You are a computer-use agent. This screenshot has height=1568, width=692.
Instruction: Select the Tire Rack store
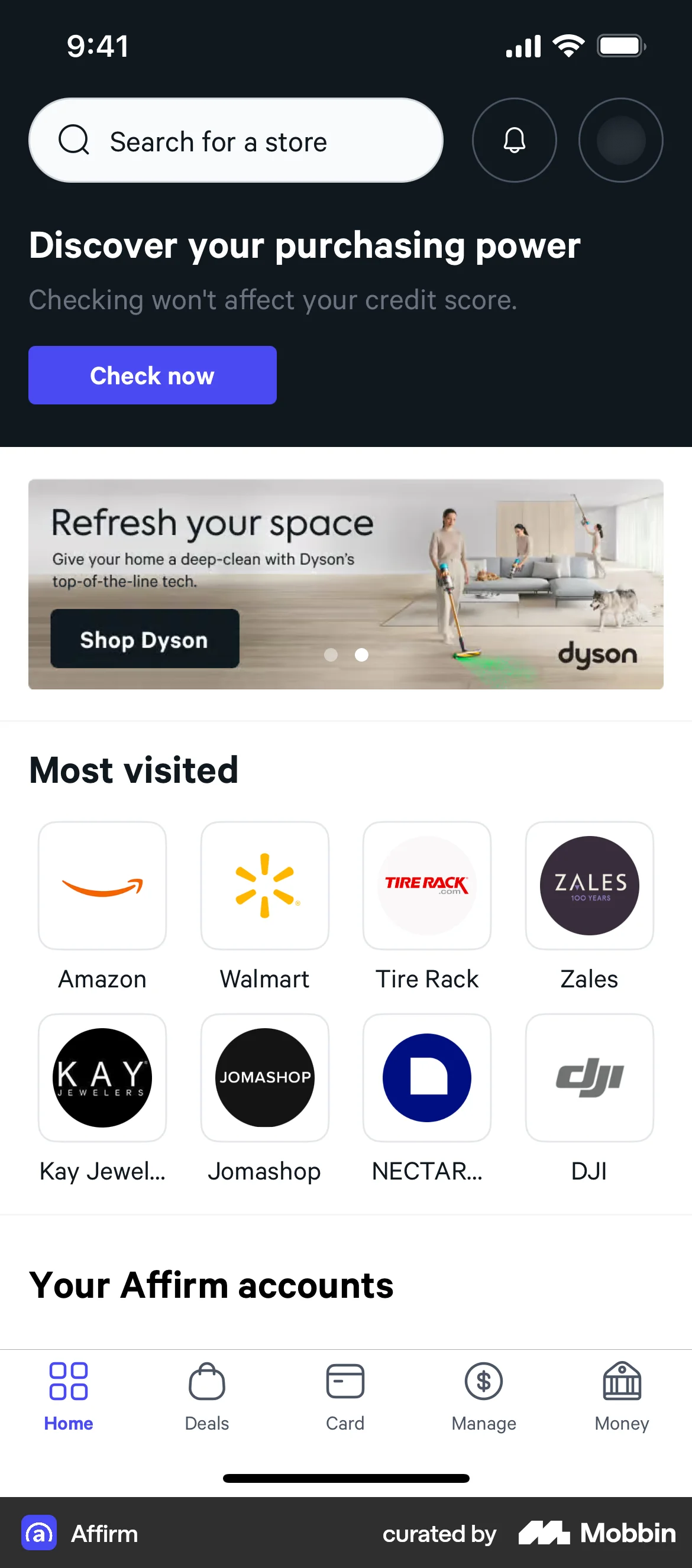pos(426,886)
